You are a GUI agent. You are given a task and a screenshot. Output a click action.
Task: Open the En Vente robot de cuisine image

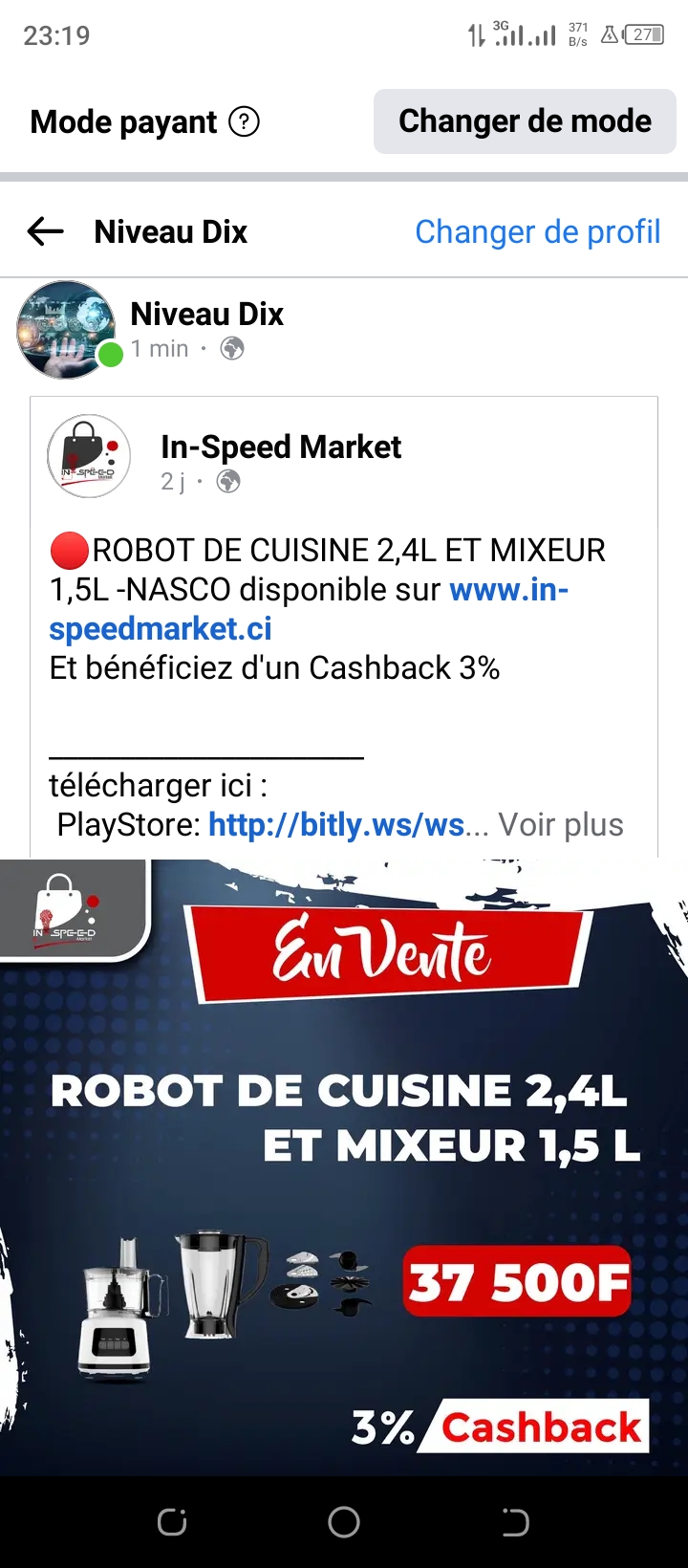tap(344, 1166)
